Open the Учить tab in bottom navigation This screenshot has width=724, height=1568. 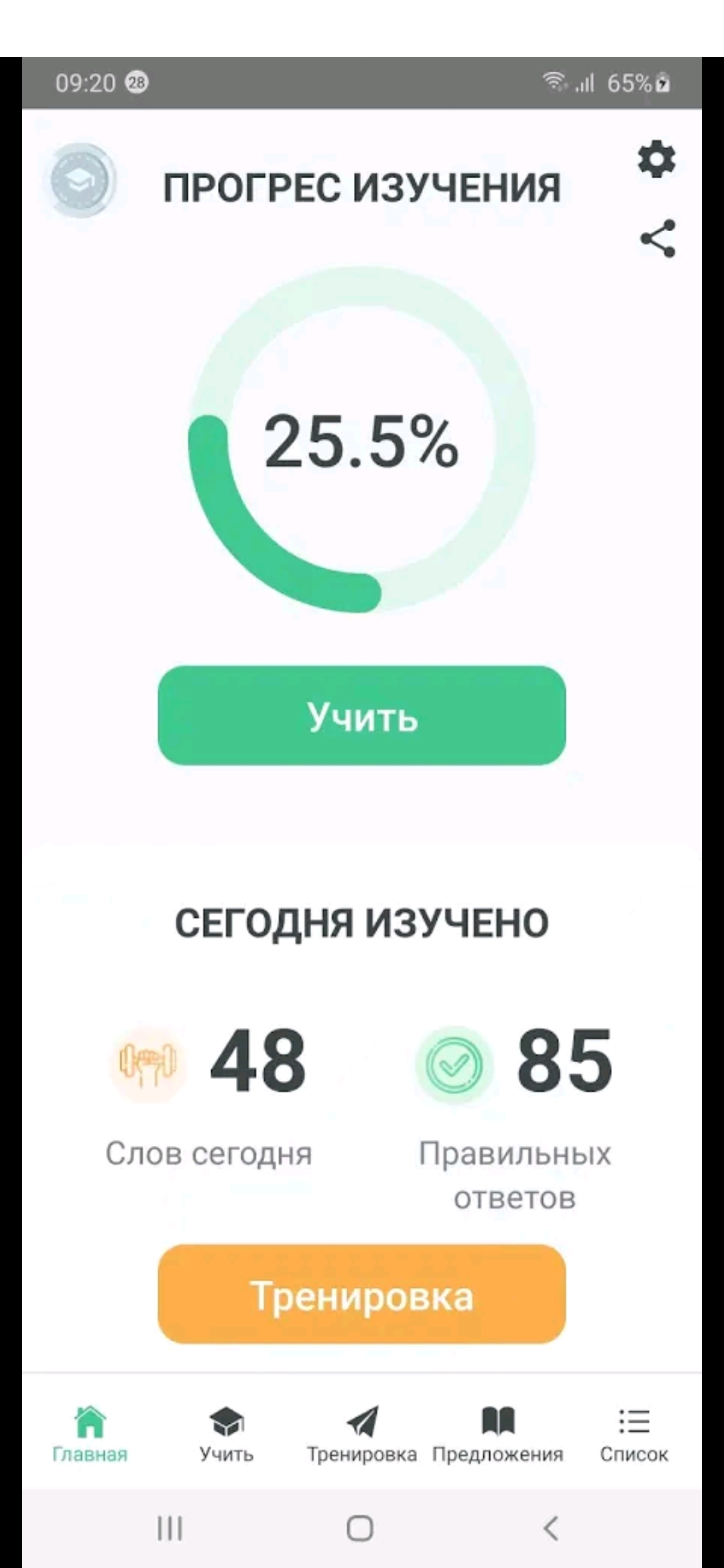tap(227, 1433)
